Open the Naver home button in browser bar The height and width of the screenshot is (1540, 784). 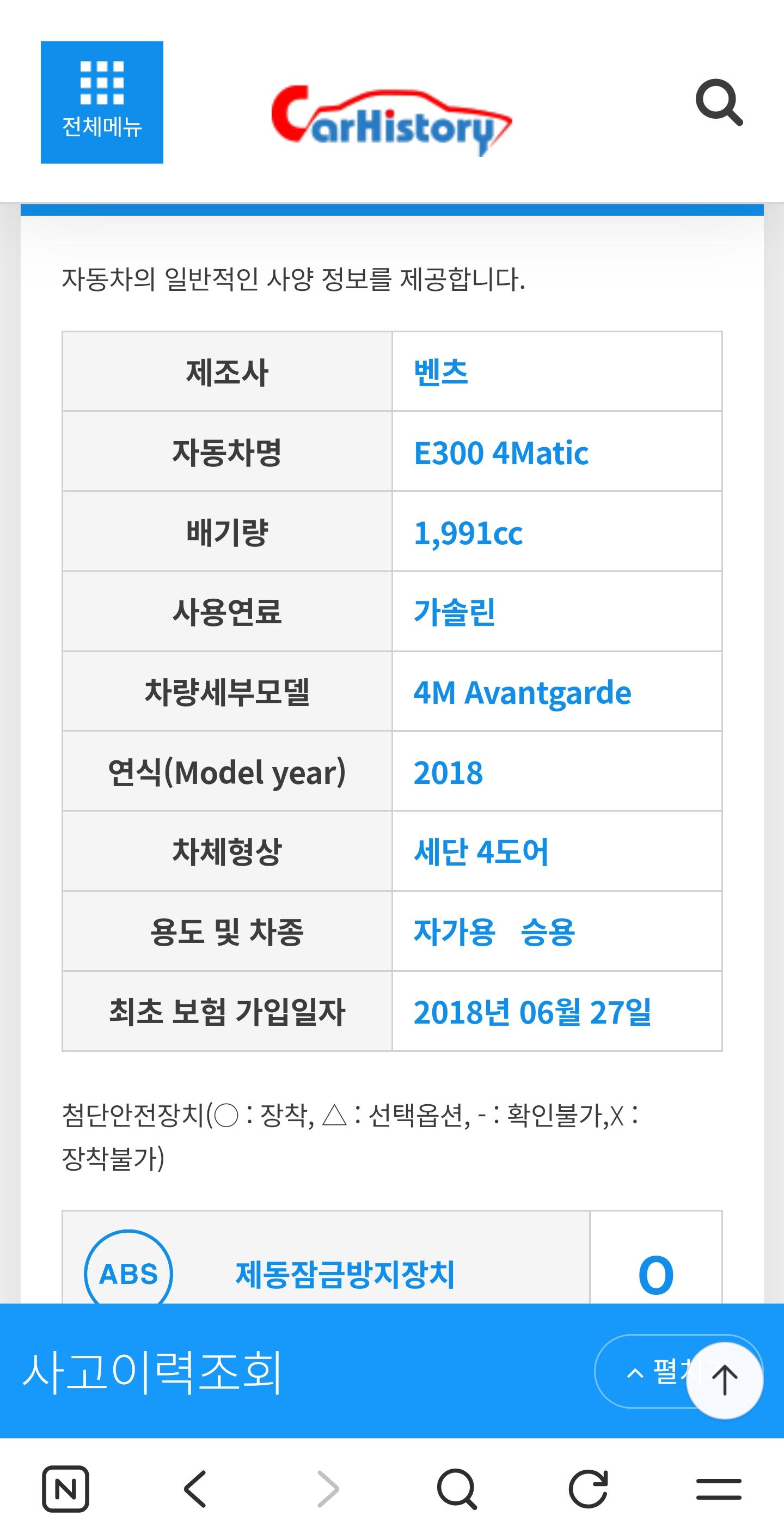66,1488
